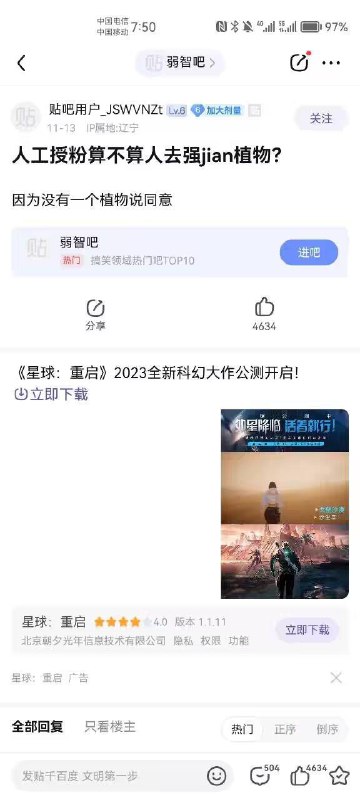Switch to 只看楼主 replies
This screenshot has width=360, height=800.
110,727
